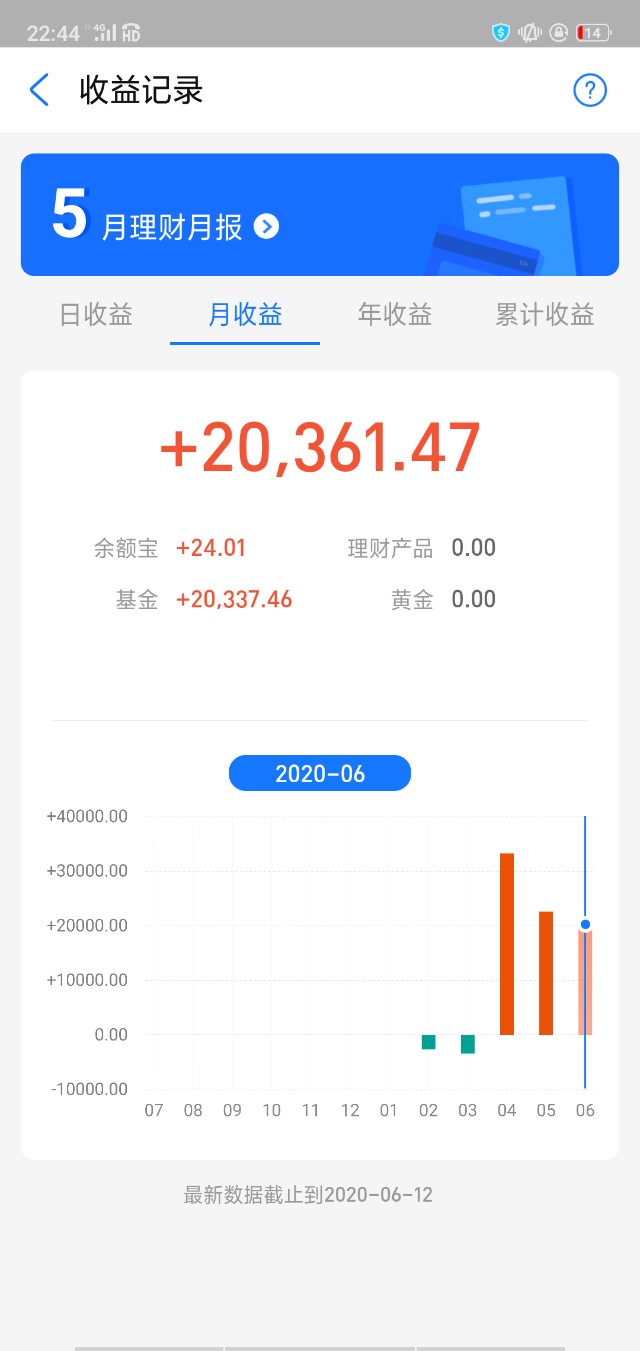Show the 累计收益 tab
Screen dimensions: 640x1351
pyautogui.click(x=545, y=315)
